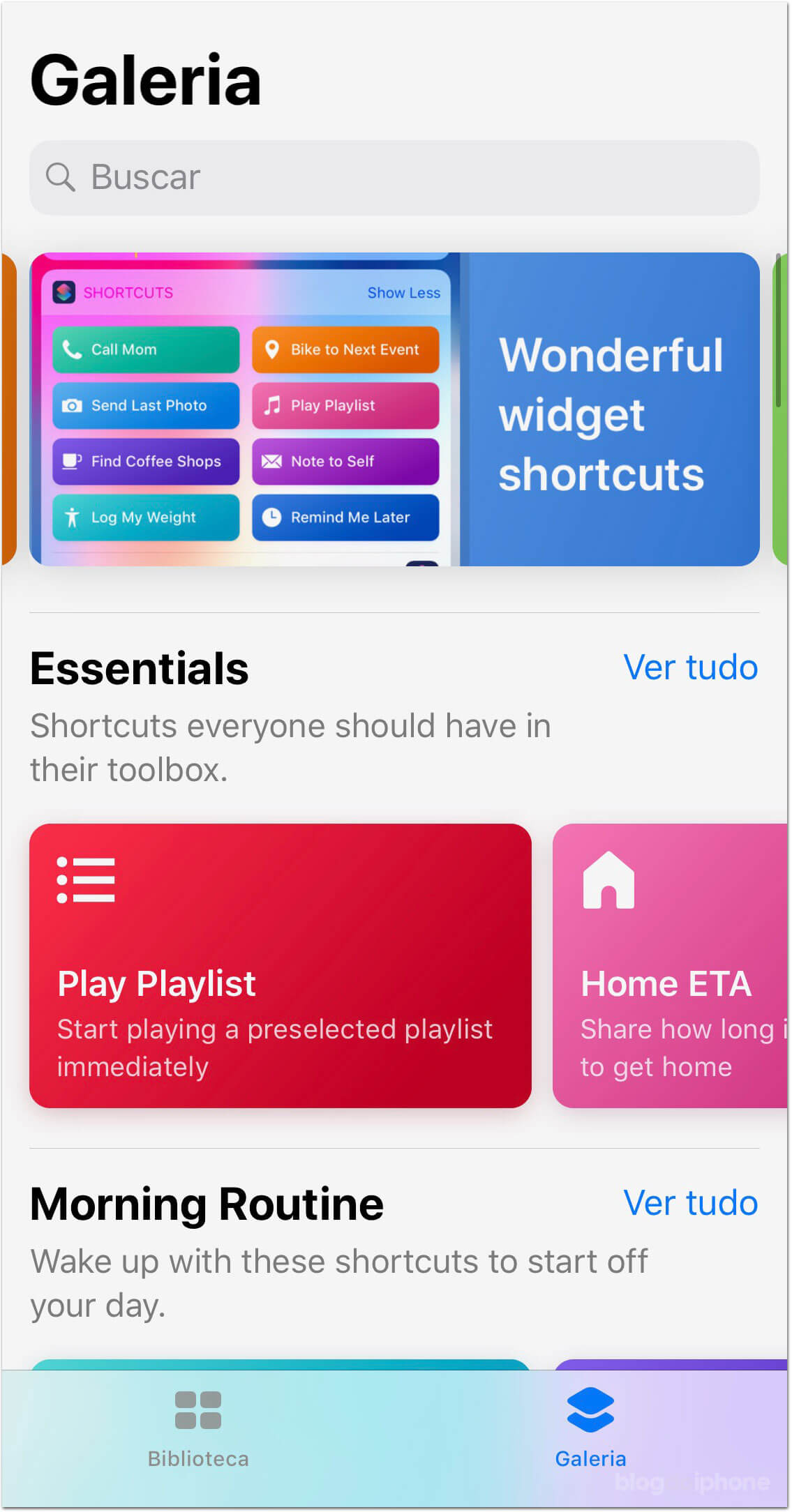View all Morning Routine shortcuts
This screenshot has width=792, height=1512.
[689, 1203]
